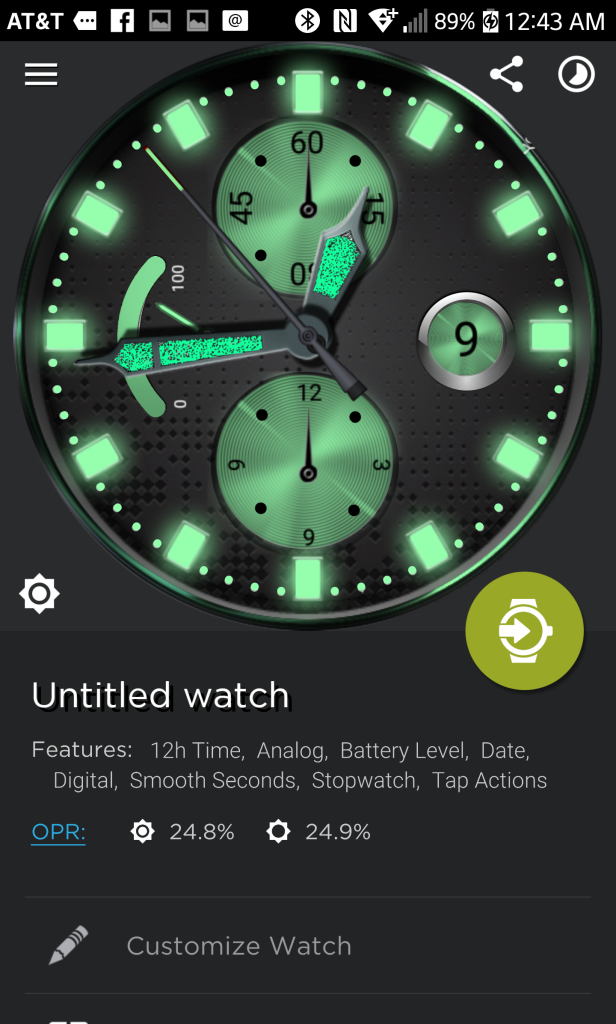This screenshot has height=1024, width=616.
Task: Open Customize Watch
Action: click(308, 946)
